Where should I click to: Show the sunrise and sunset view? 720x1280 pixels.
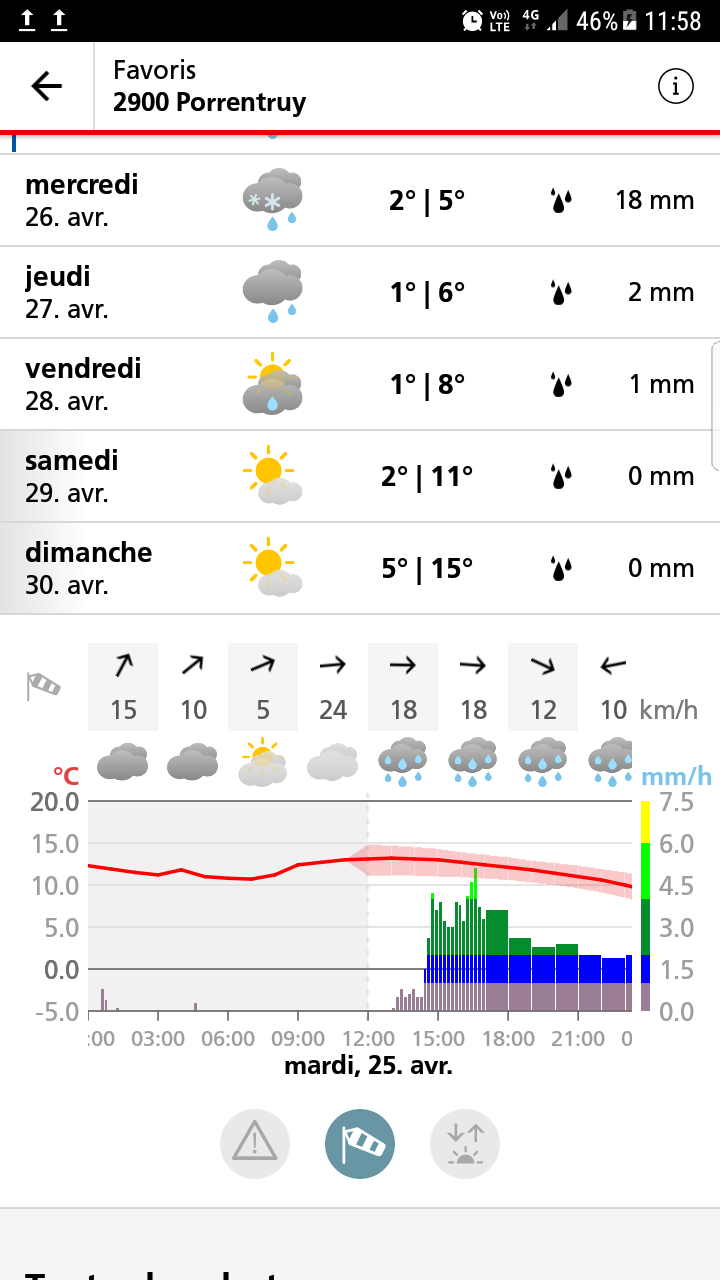click(x=465, y=1144)
